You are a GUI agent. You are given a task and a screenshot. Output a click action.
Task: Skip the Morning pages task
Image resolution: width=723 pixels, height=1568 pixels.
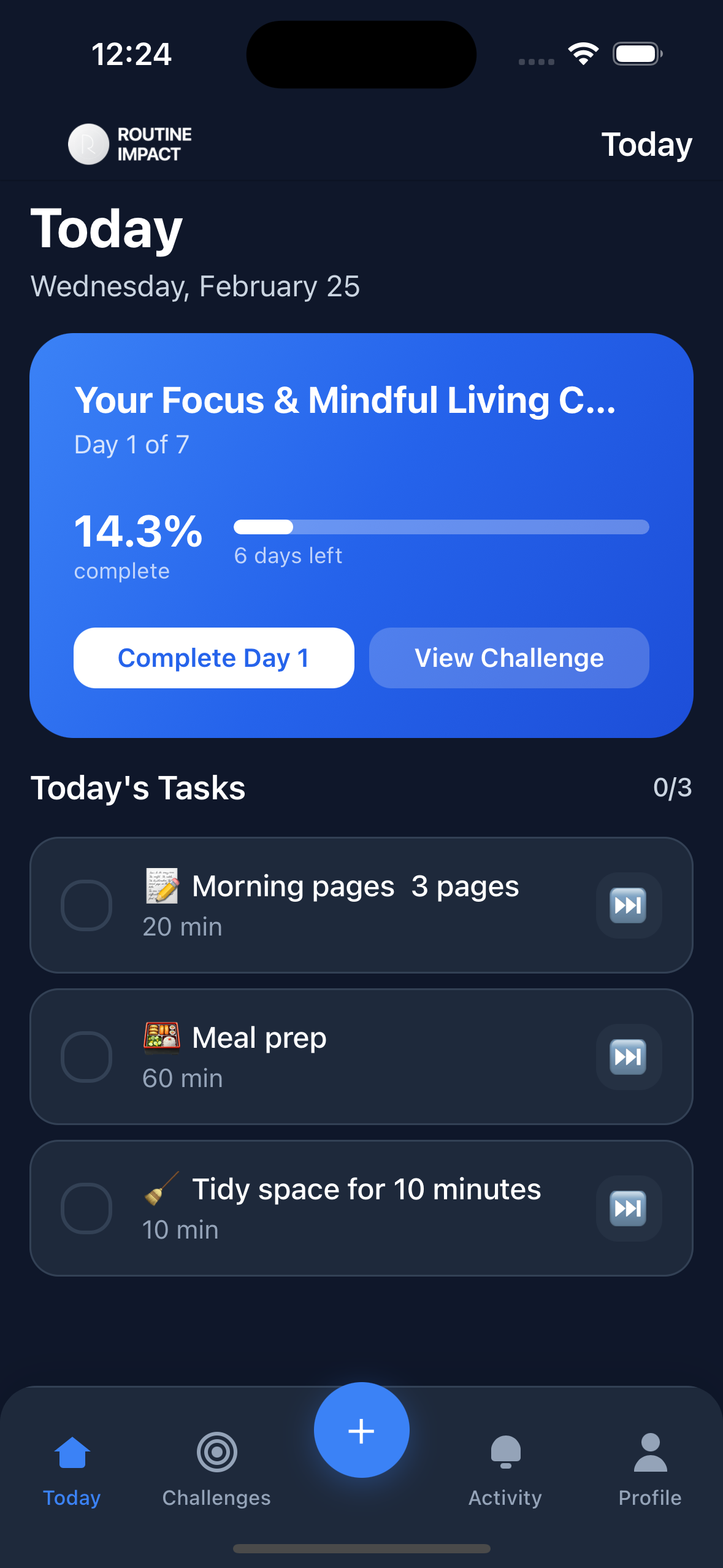pos(628,905)
